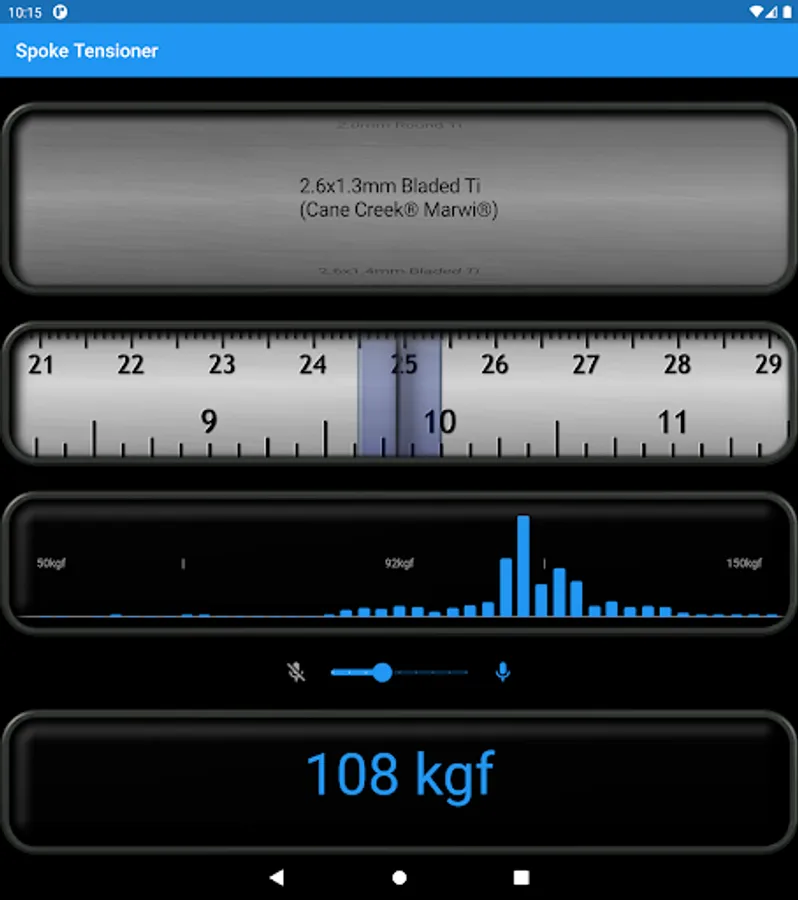Tap the active microphone icon to start listening

click(502, 672)
